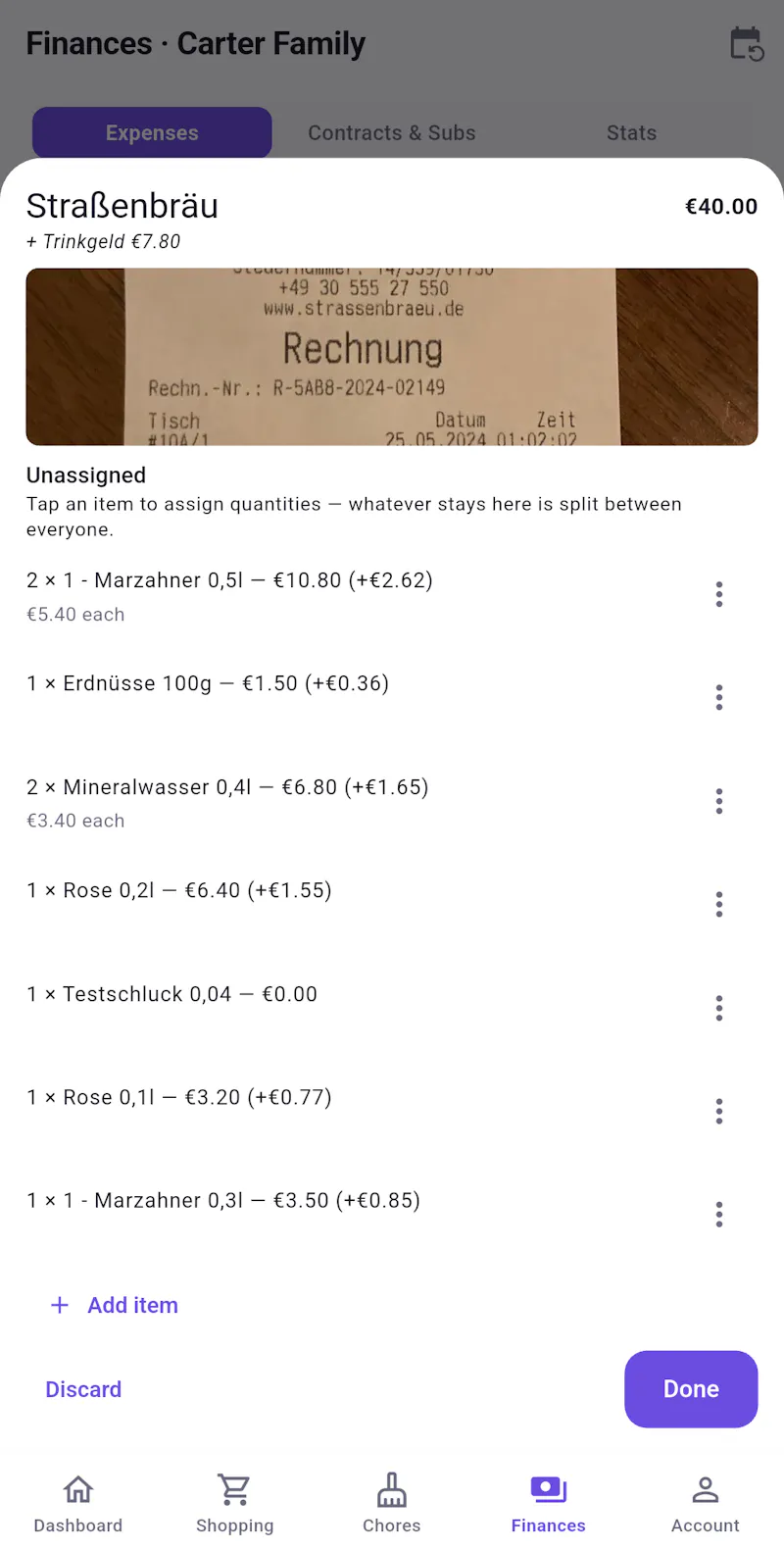This screenshot has width=784, height=1549.
Task: Open the Chores tab
Action: click(392, 1504)
